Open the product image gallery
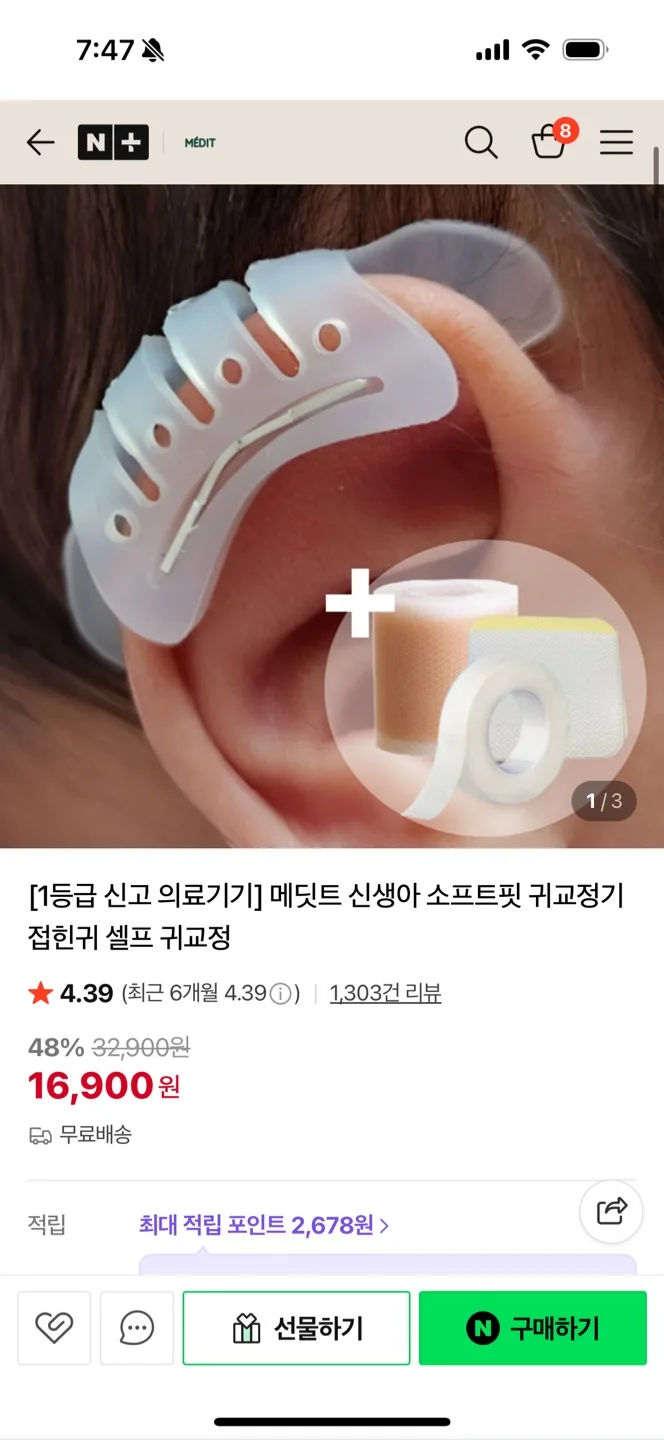The width and height of the screenshot is (664, 1440). coord(330,515)
